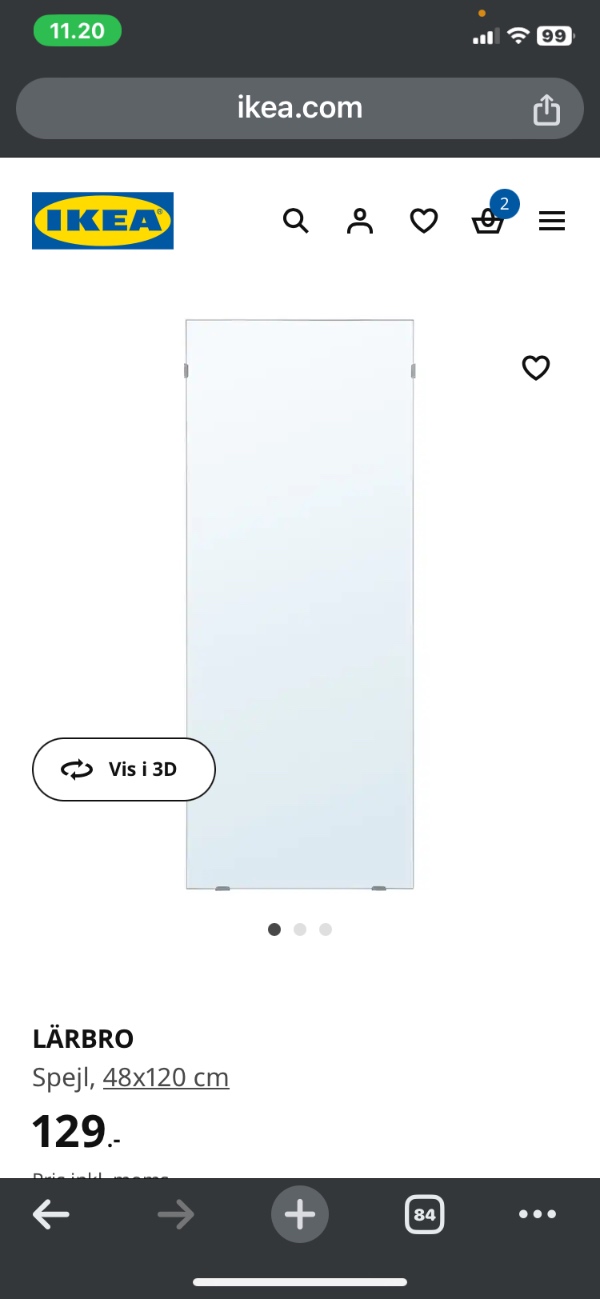Image resolution: width=600 pixels, height=1299 pixels.
Task: Share the page from the address bar
Action: pyautogui.click(x=546, y=108)
